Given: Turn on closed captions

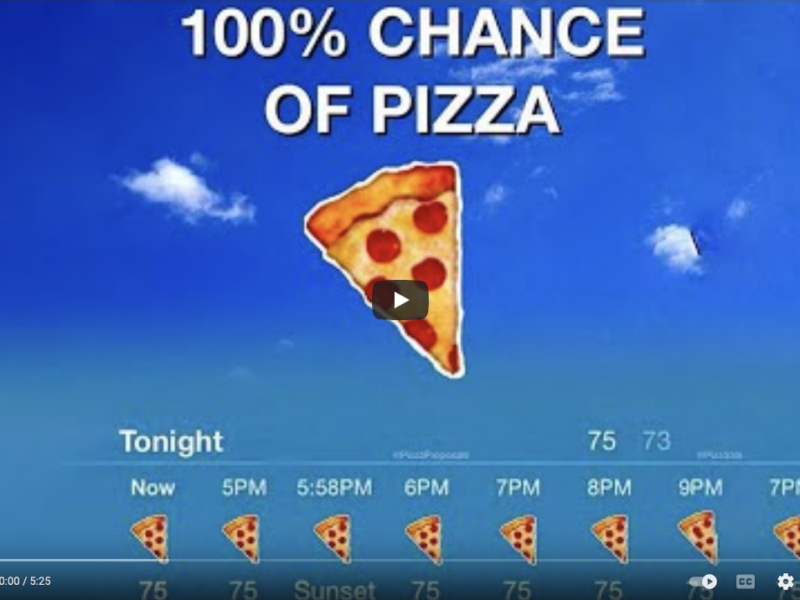Looking at the screenshot, I should click(x=745, y=581).
